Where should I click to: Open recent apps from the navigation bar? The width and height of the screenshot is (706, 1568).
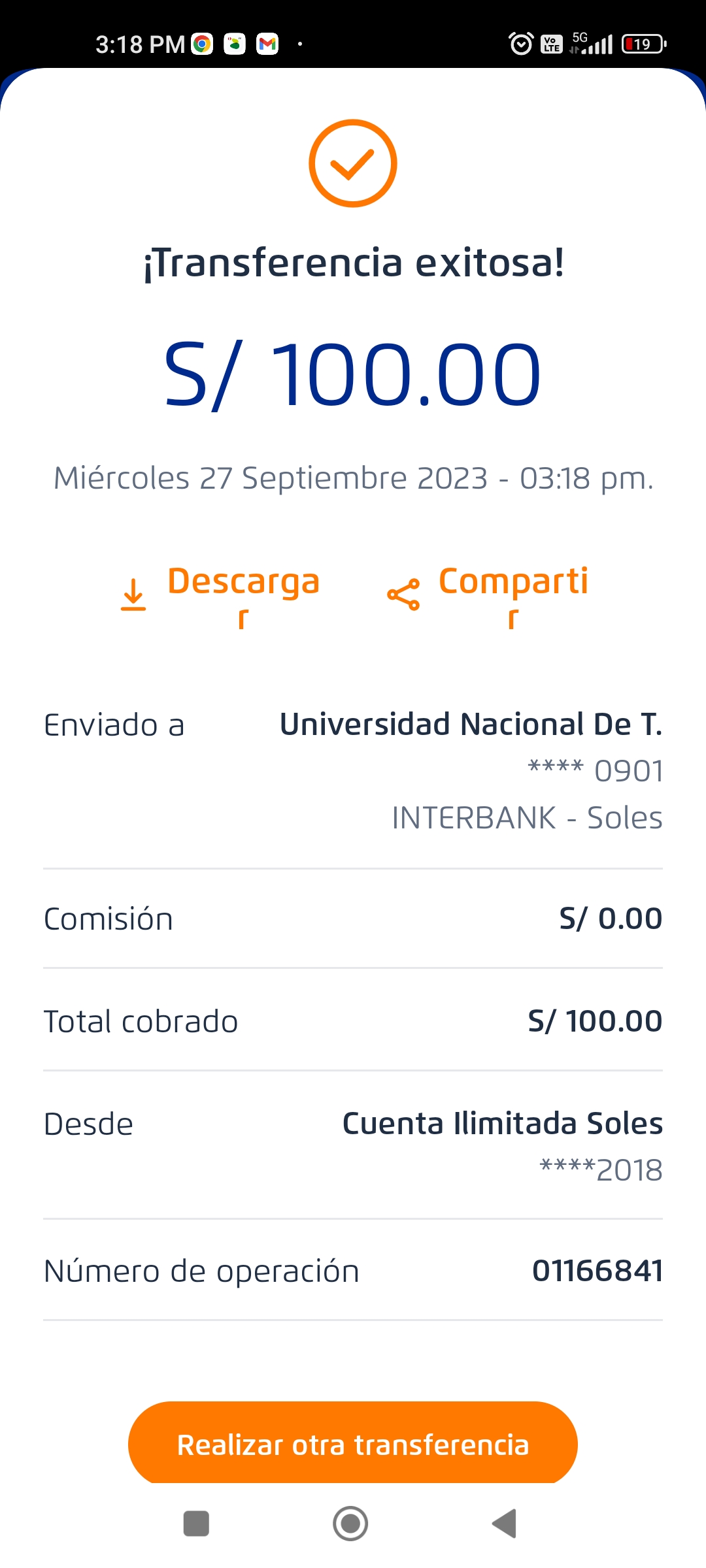(x=196, y=1524)
